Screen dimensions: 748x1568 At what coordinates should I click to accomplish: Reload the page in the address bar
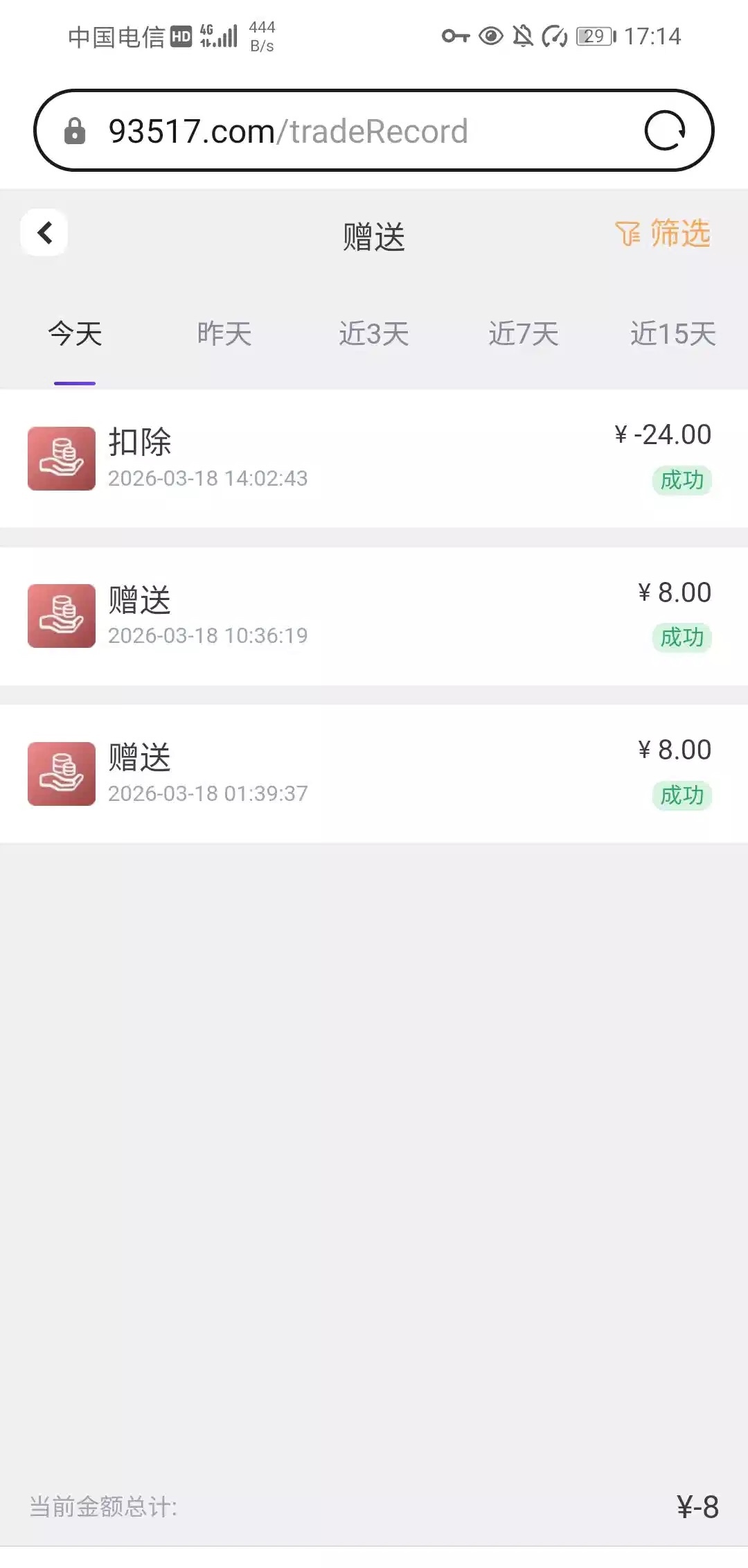coord(664,130)
